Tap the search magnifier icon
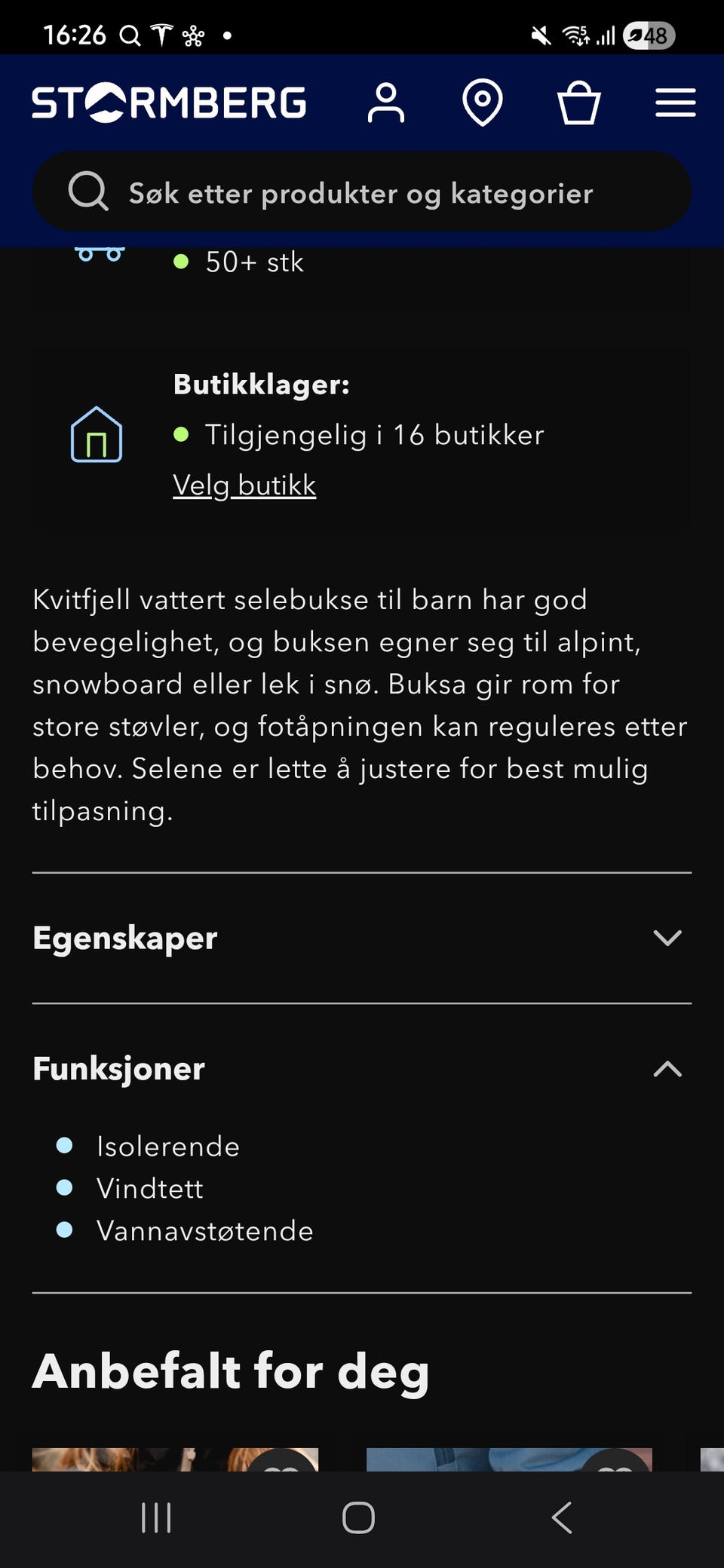 [87, 192]
